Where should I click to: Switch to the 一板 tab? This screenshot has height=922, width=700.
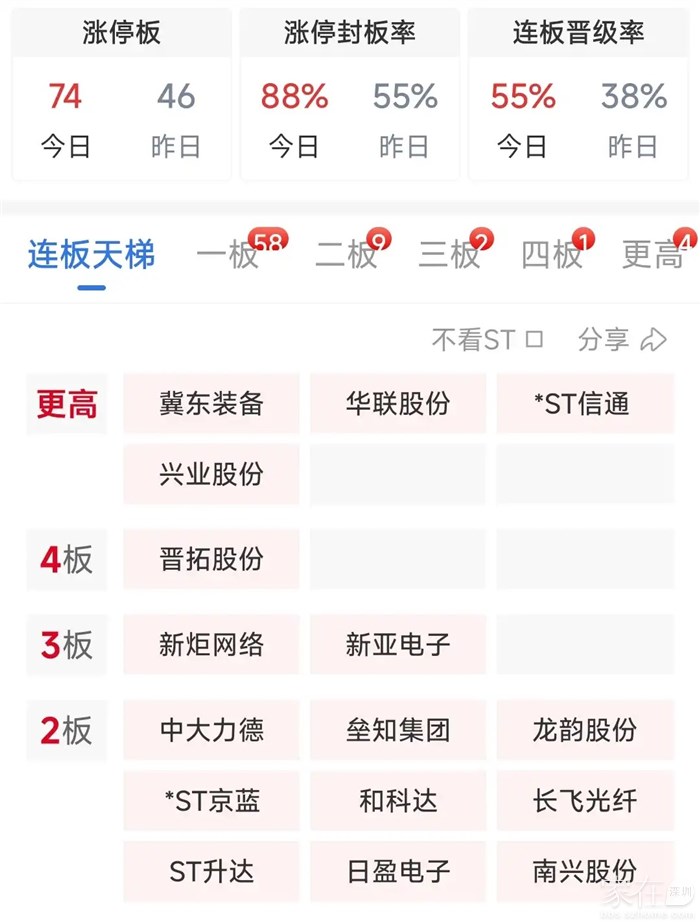coord(228,255)
